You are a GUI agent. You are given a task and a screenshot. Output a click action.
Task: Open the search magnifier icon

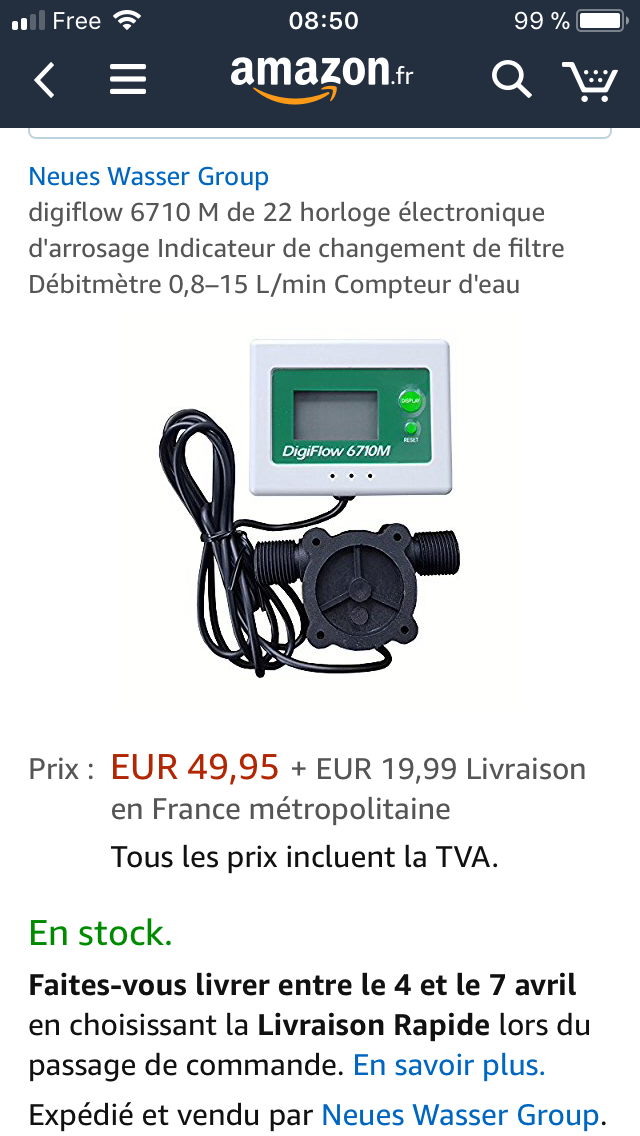(511, 79)
